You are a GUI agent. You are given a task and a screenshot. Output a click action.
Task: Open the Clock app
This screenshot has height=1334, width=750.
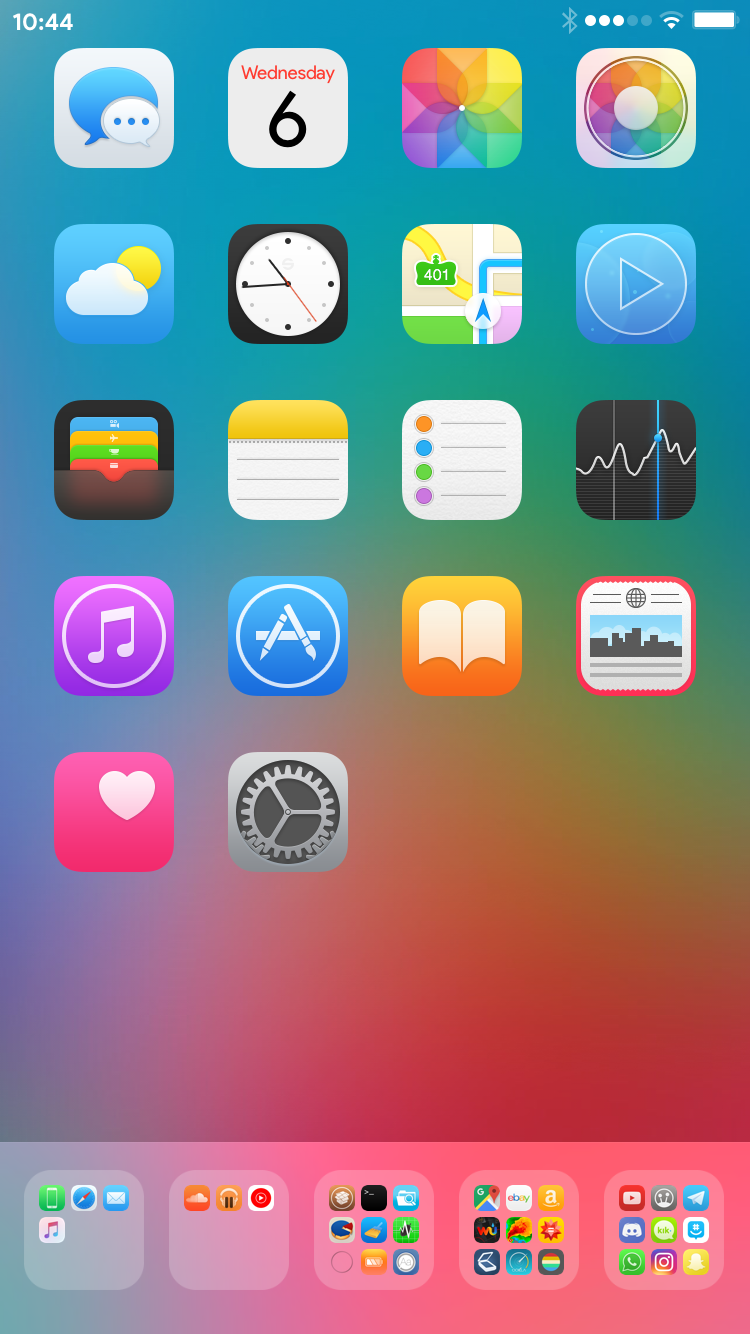288,284
